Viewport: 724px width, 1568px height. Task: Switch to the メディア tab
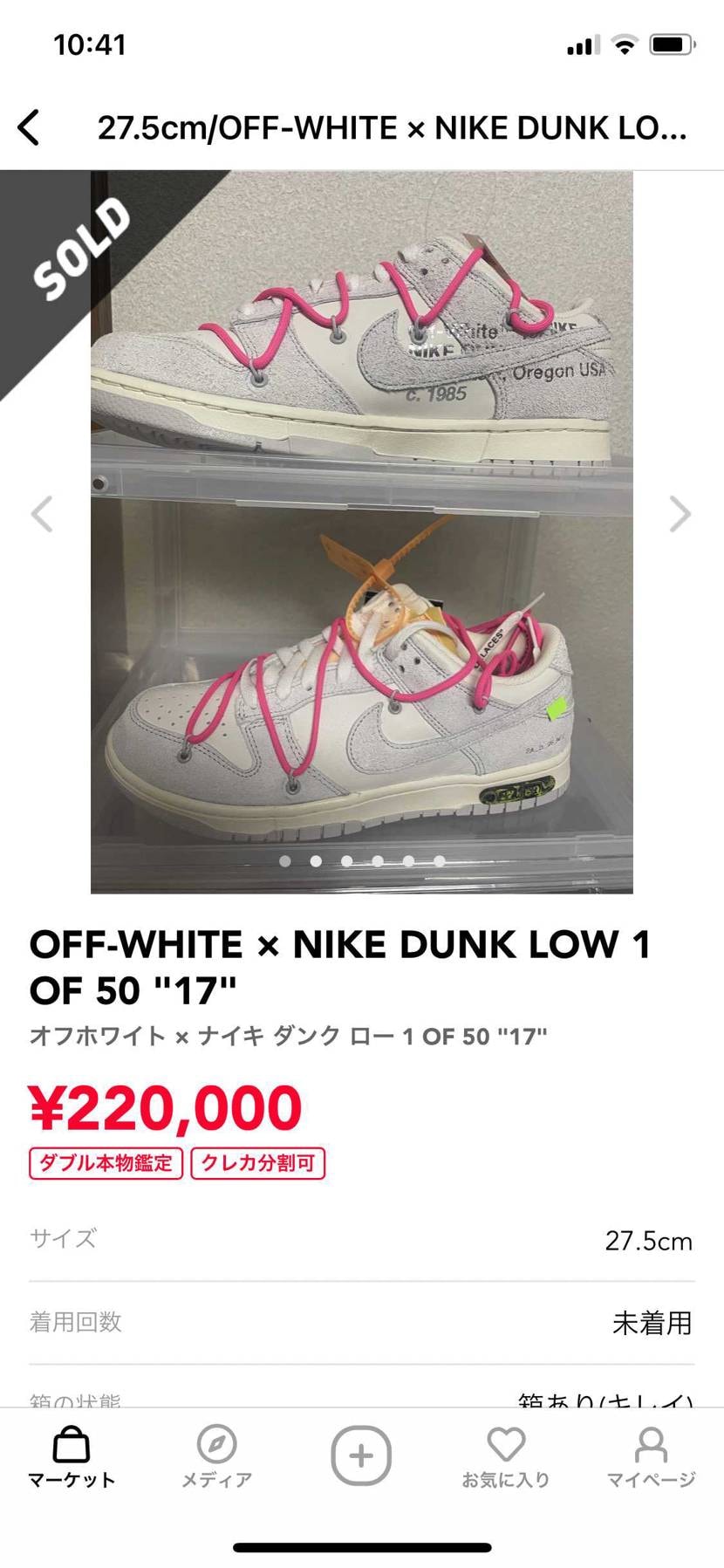pyautogui.click(x=216, y=1456)
